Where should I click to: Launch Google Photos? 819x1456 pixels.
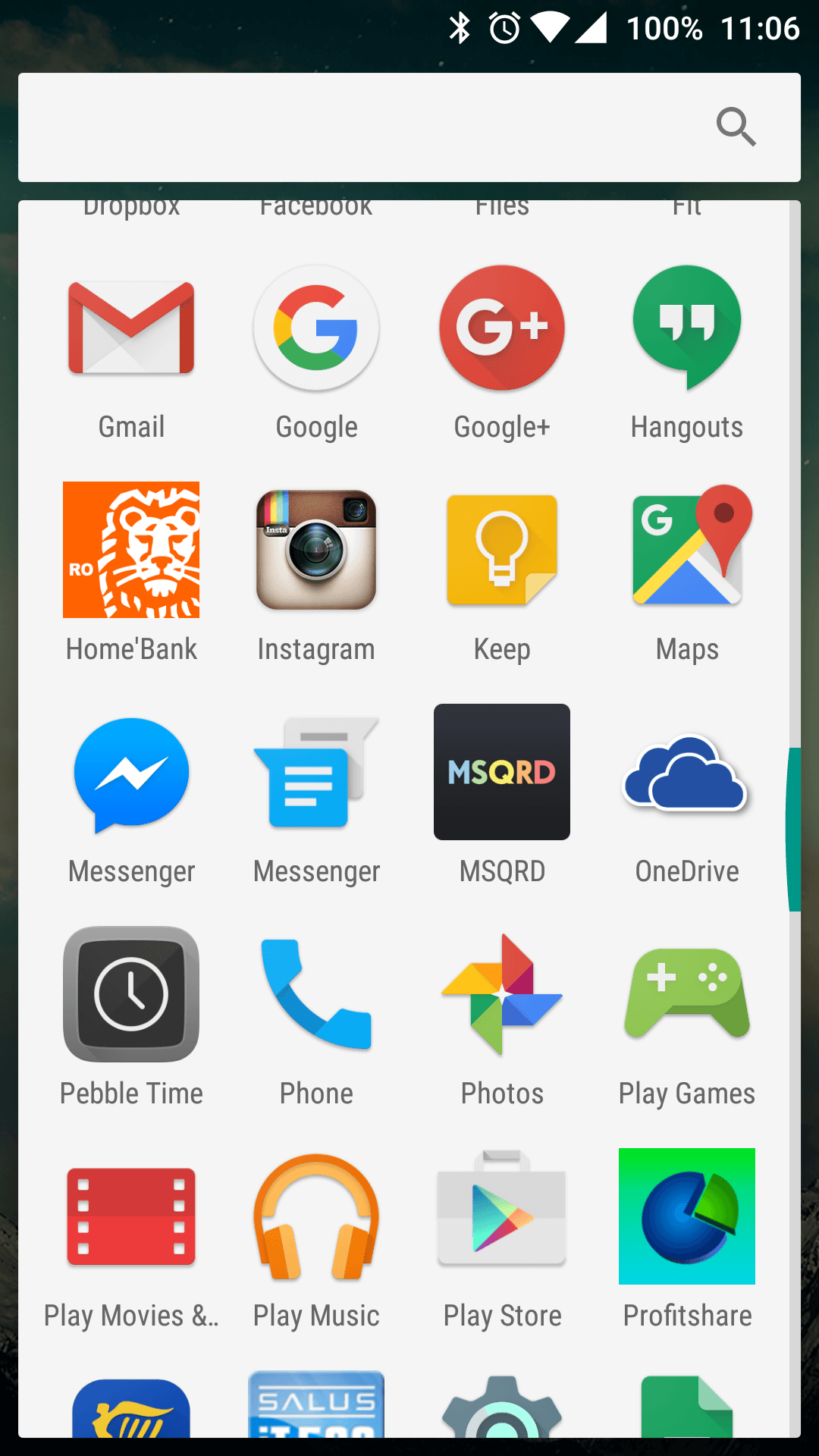[502, 994]
